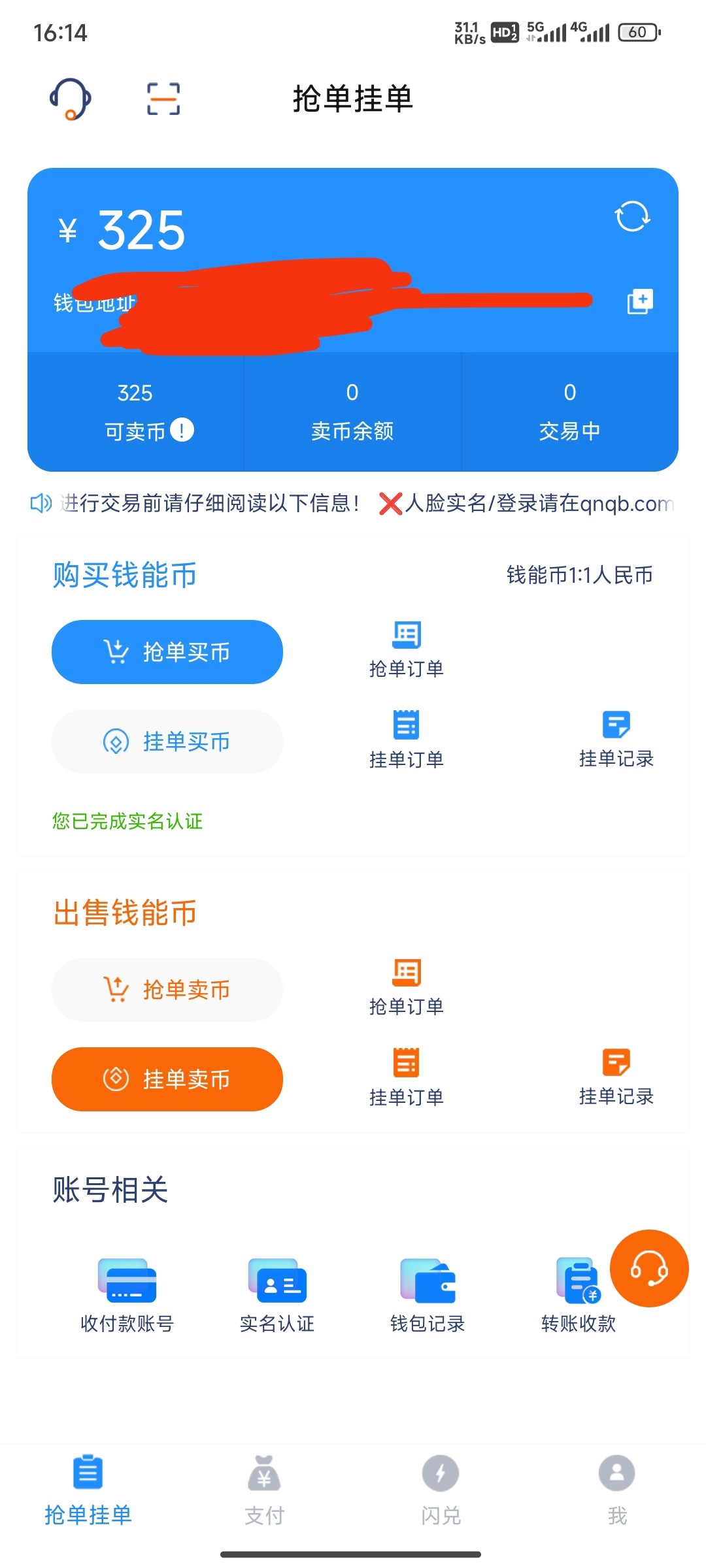Tap the info icon beside 可卖币

coord(182,430)
